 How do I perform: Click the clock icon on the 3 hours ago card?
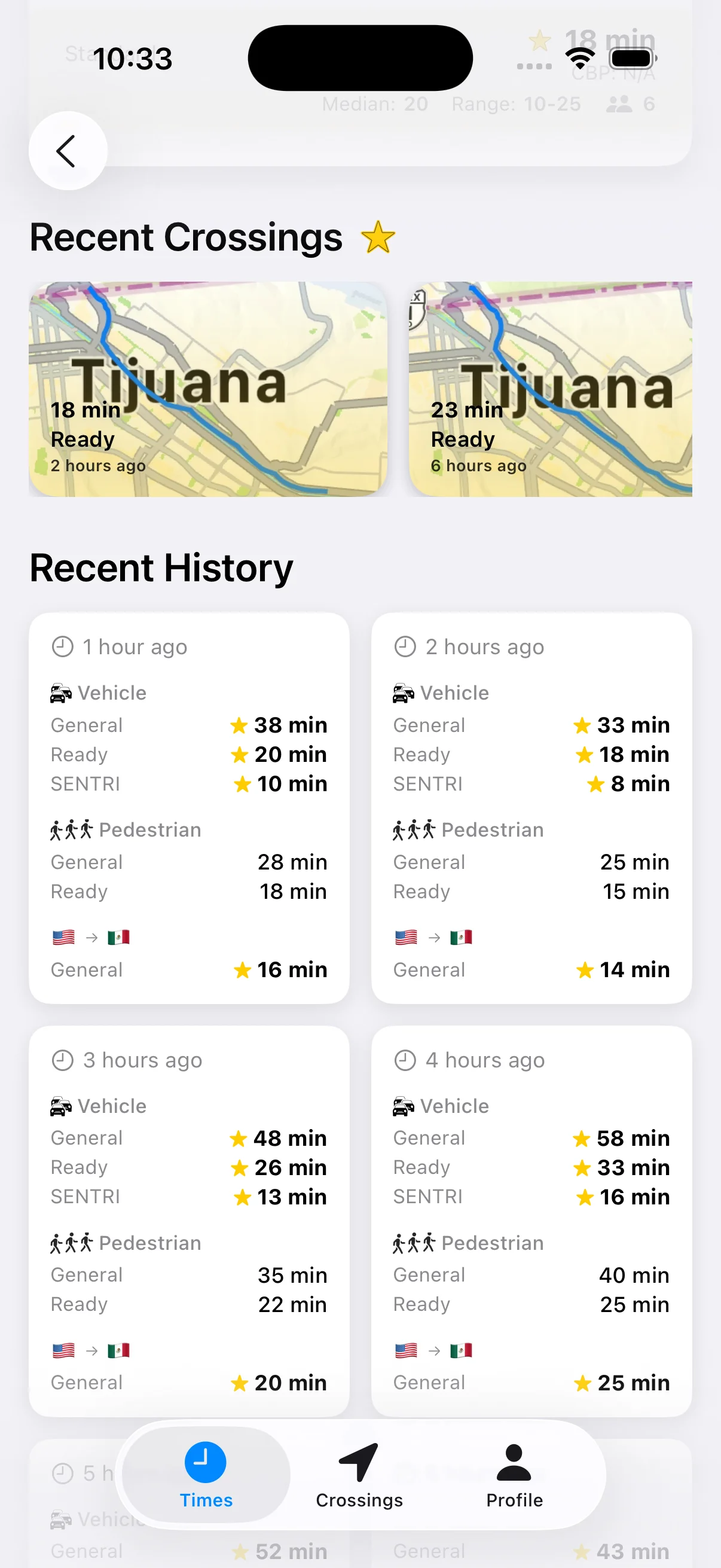click(x=62, y=1060)
